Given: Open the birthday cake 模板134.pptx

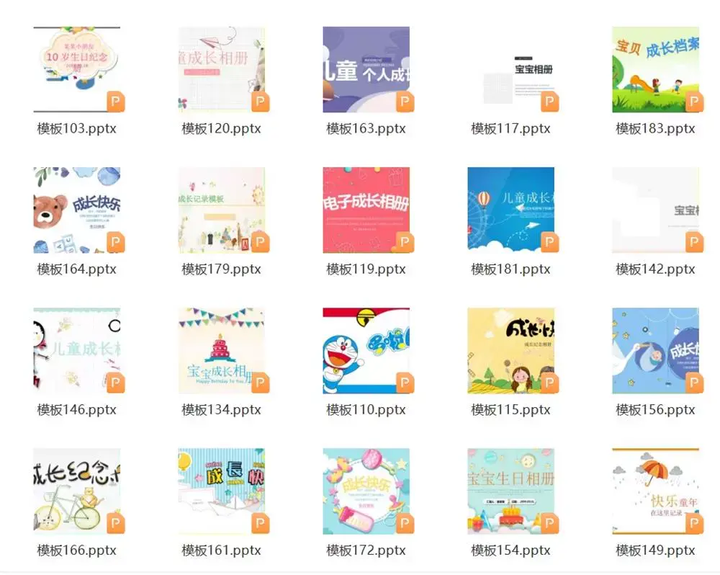Looking at the screenshot, I should click(221, 351).
